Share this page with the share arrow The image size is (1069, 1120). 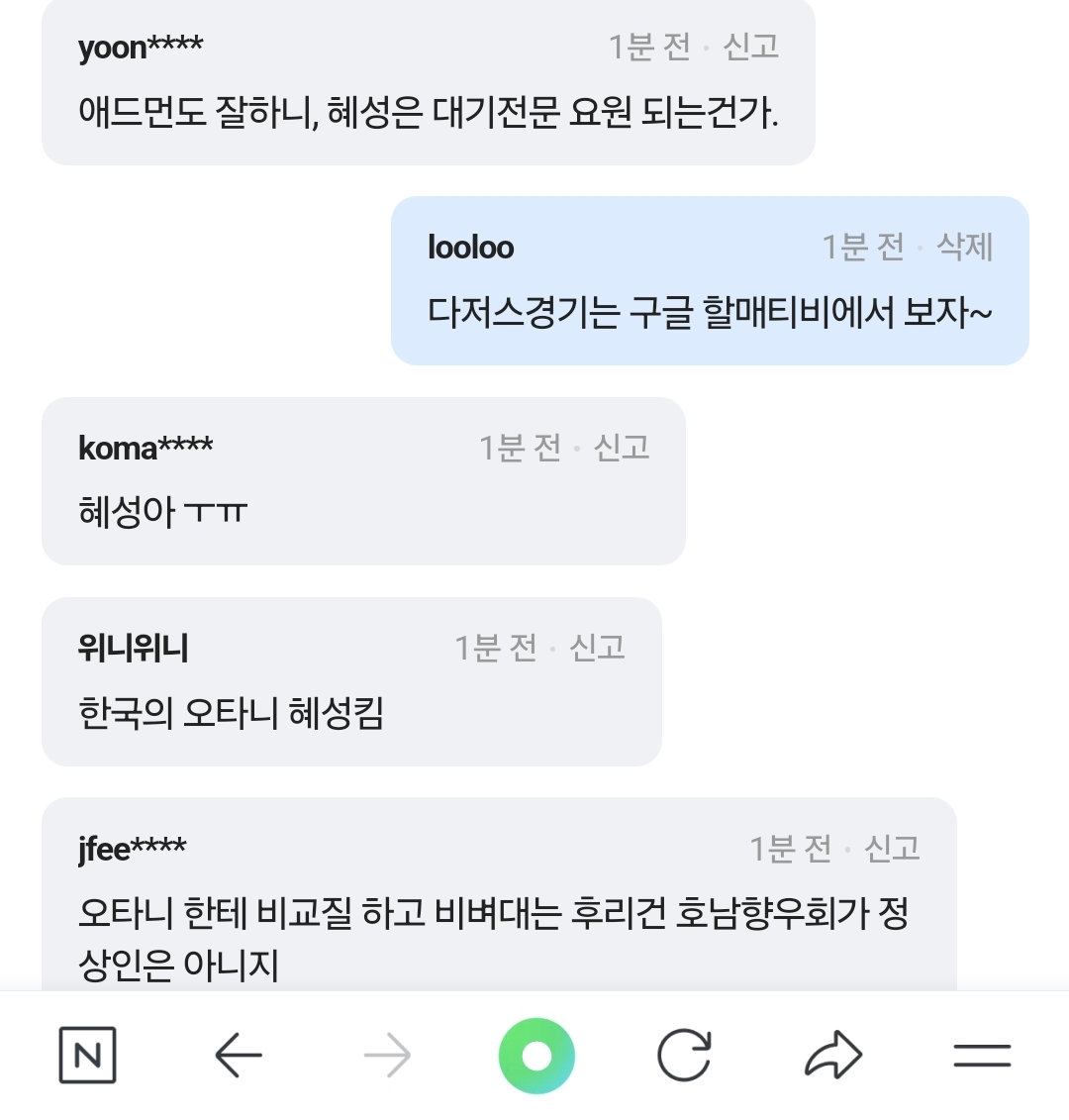(832, 1055)
